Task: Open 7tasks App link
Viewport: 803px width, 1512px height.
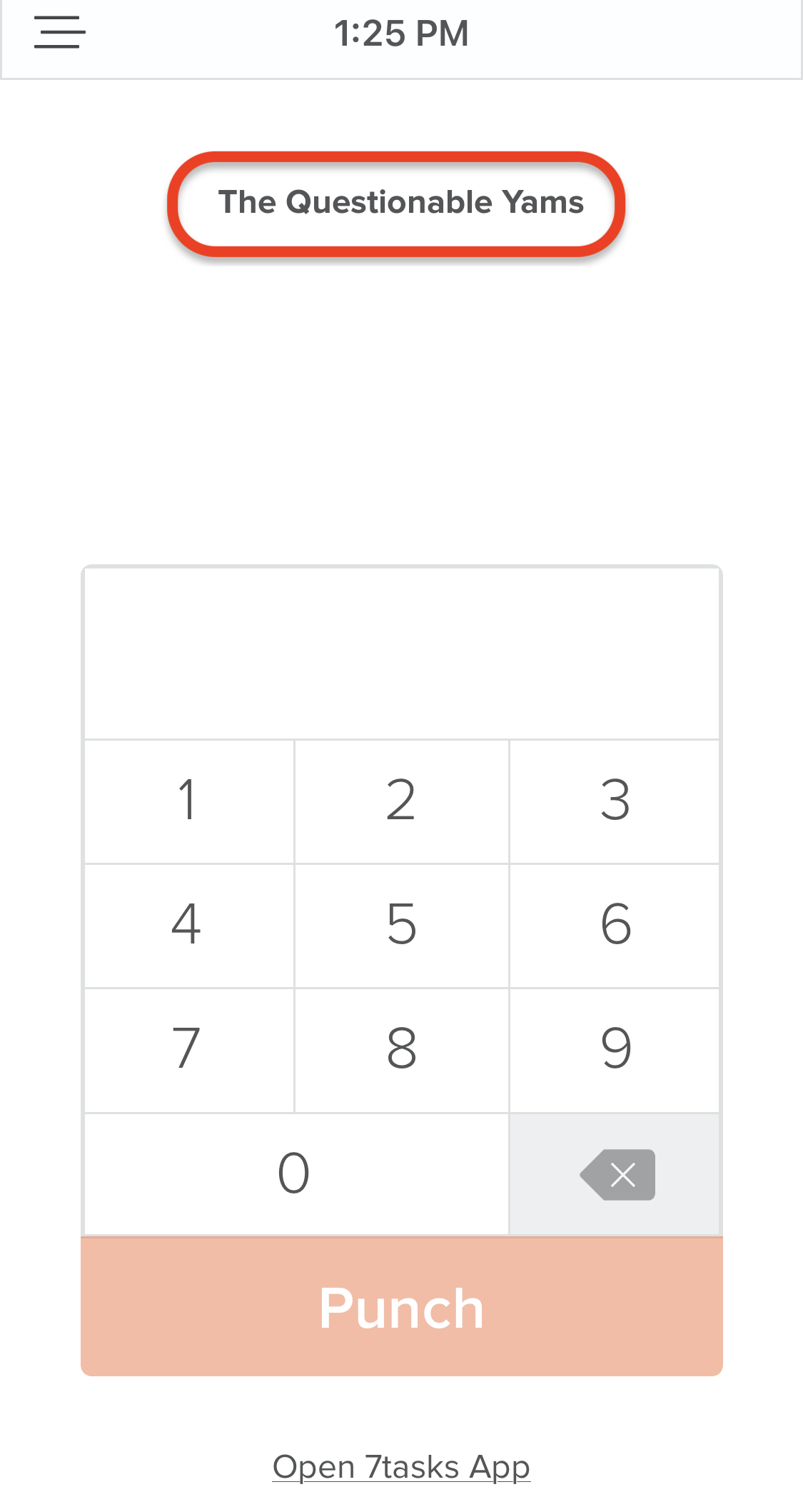Action: click(401, 1467)
